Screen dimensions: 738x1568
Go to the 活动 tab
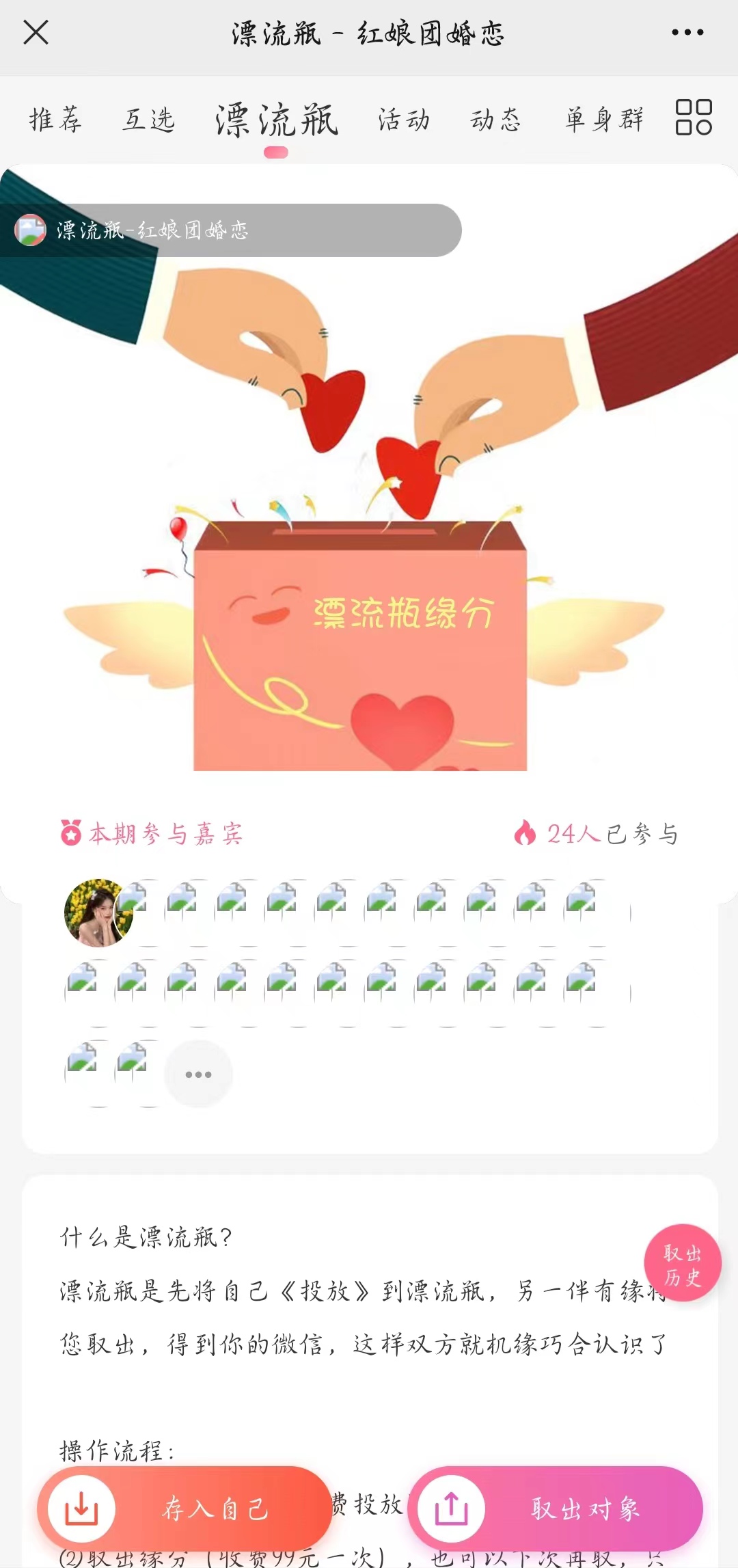pos(404,120)
